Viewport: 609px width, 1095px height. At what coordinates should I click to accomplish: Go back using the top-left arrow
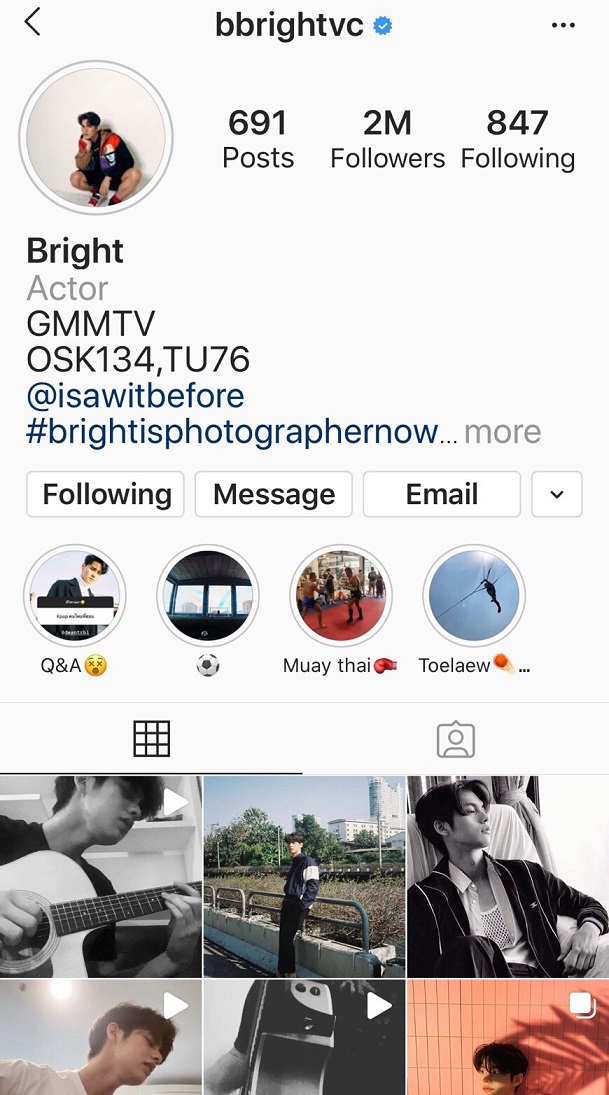click(x=32, y=22)
